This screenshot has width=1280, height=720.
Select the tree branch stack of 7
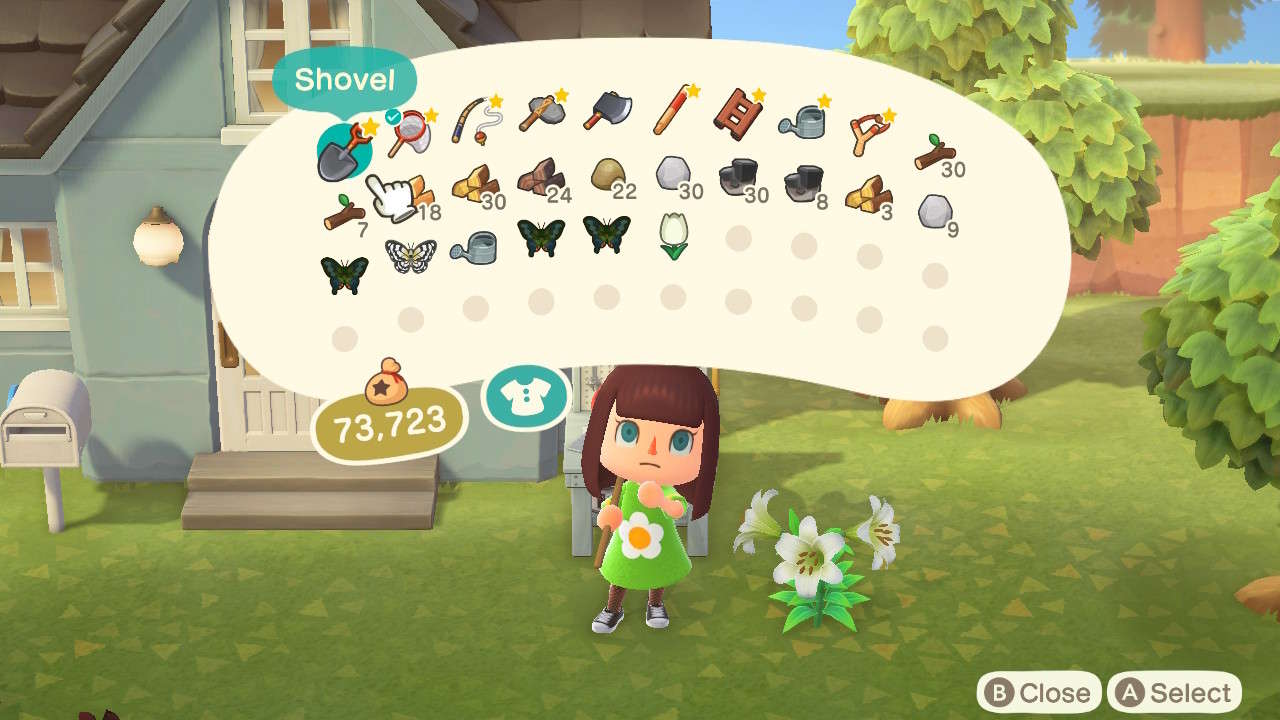point(343,213)
